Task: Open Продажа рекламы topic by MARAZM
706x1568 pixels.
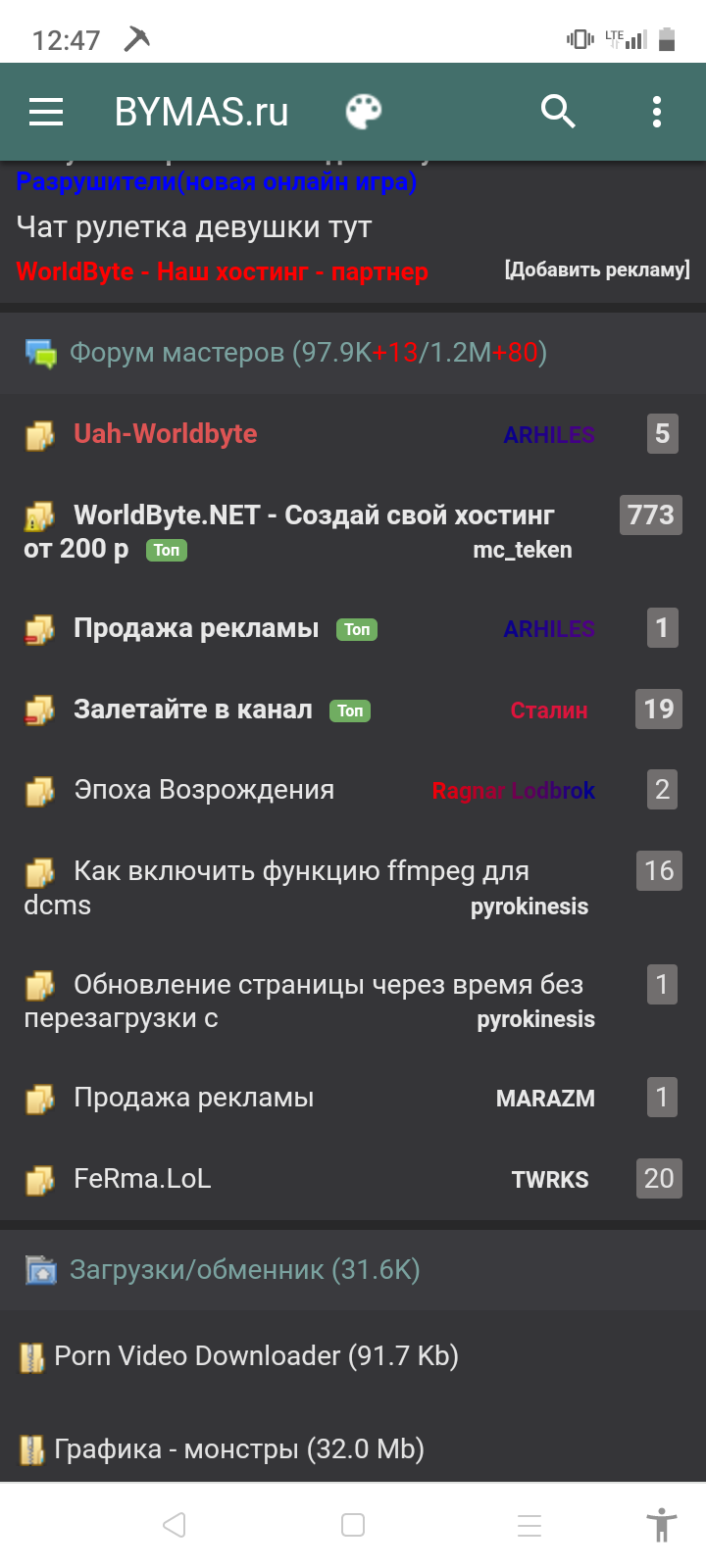Action: (x=194, y=1098)
